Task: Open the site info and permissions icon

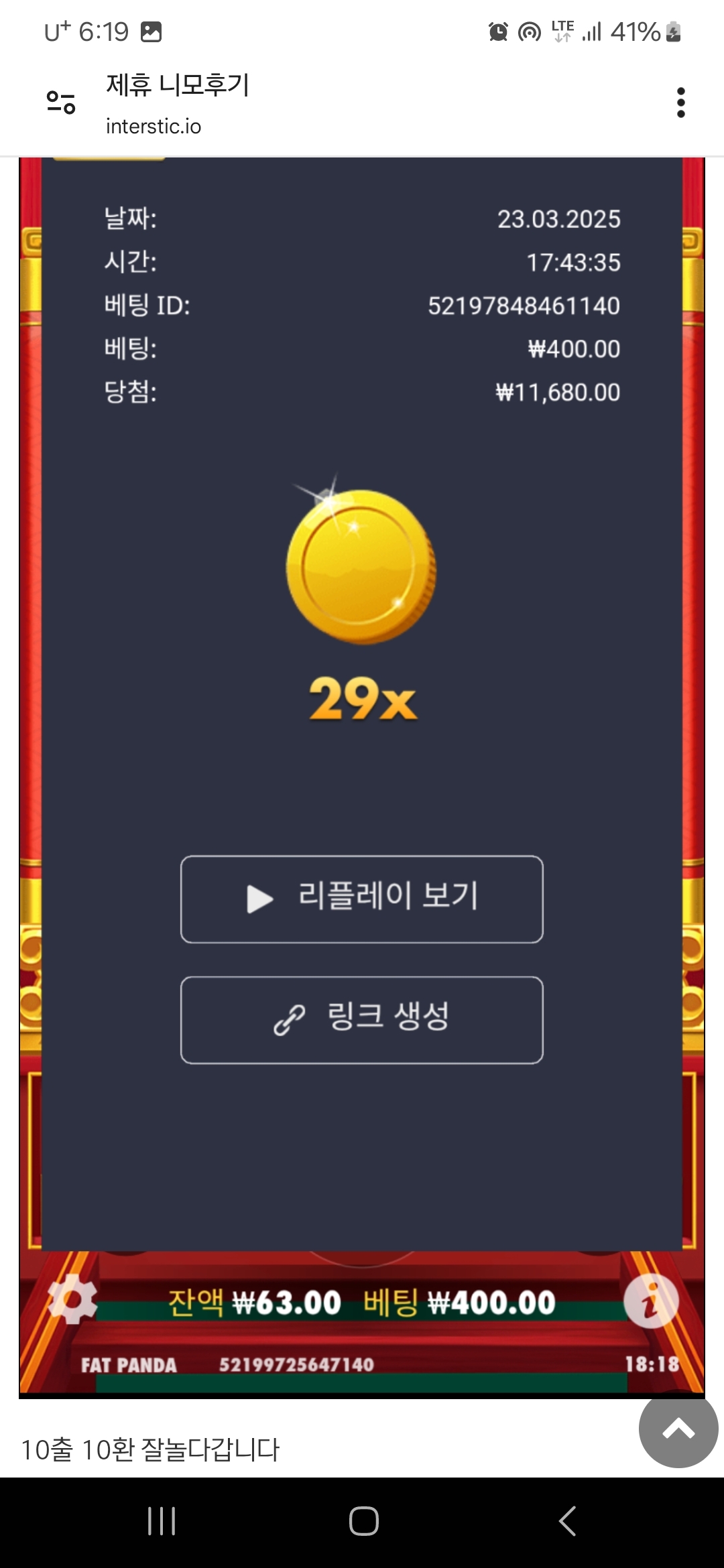Action: [x=60, y=103]
